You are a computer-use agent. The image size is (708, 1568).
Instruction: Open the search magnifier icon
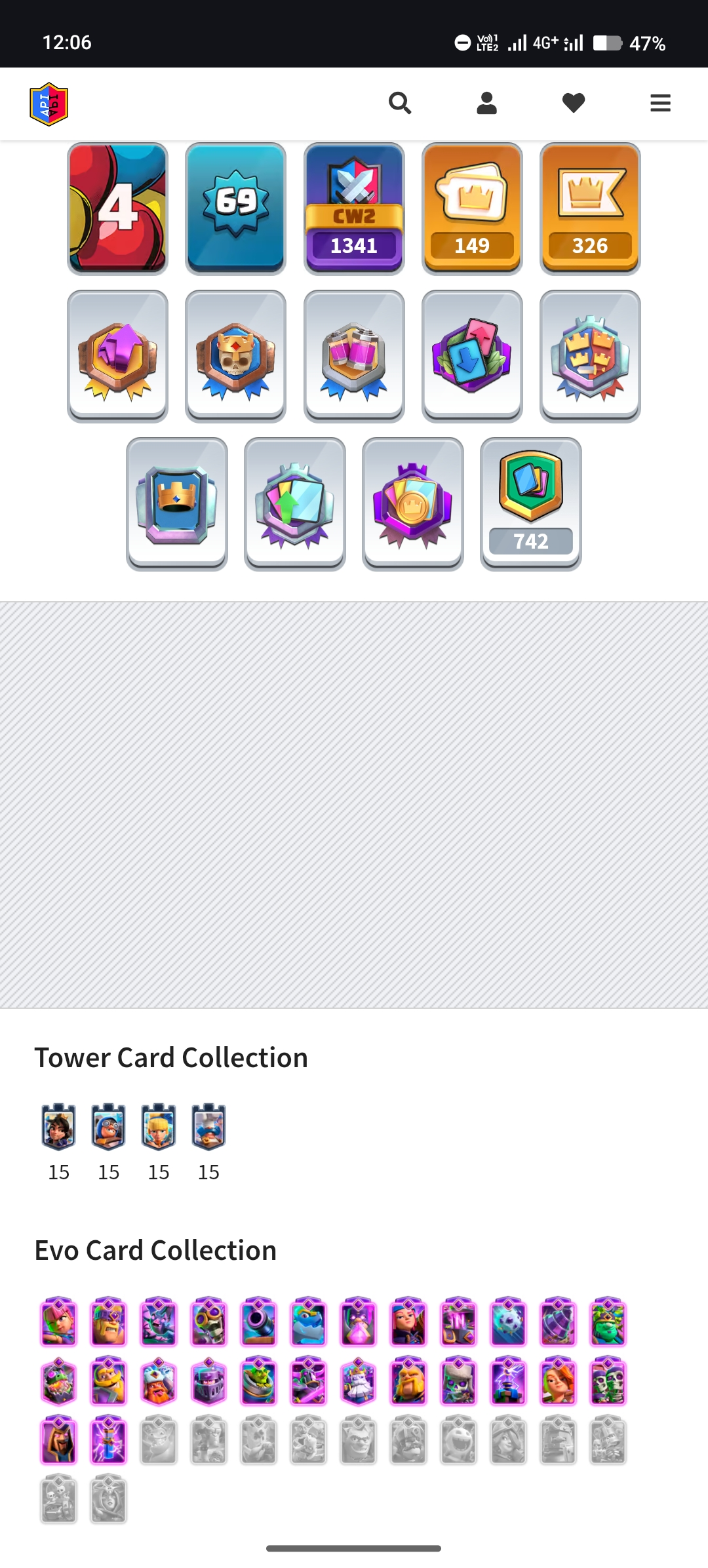tap(400, 103)
